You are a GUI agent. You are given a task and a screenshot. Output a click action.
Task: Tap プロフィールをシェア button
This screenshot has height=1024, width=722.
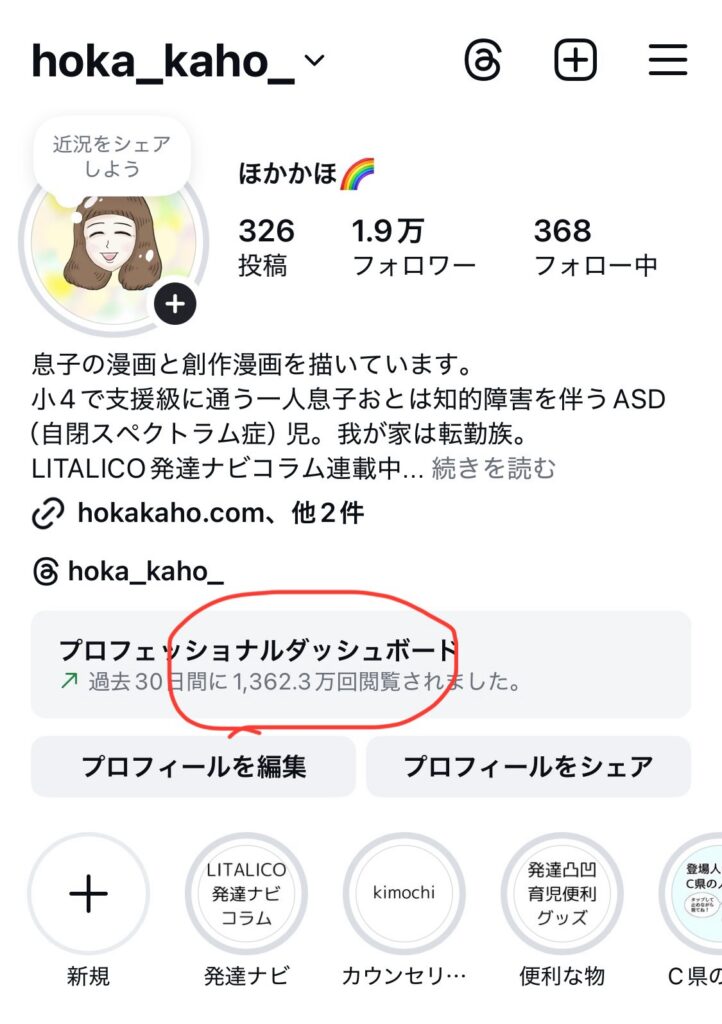point(528,767)
